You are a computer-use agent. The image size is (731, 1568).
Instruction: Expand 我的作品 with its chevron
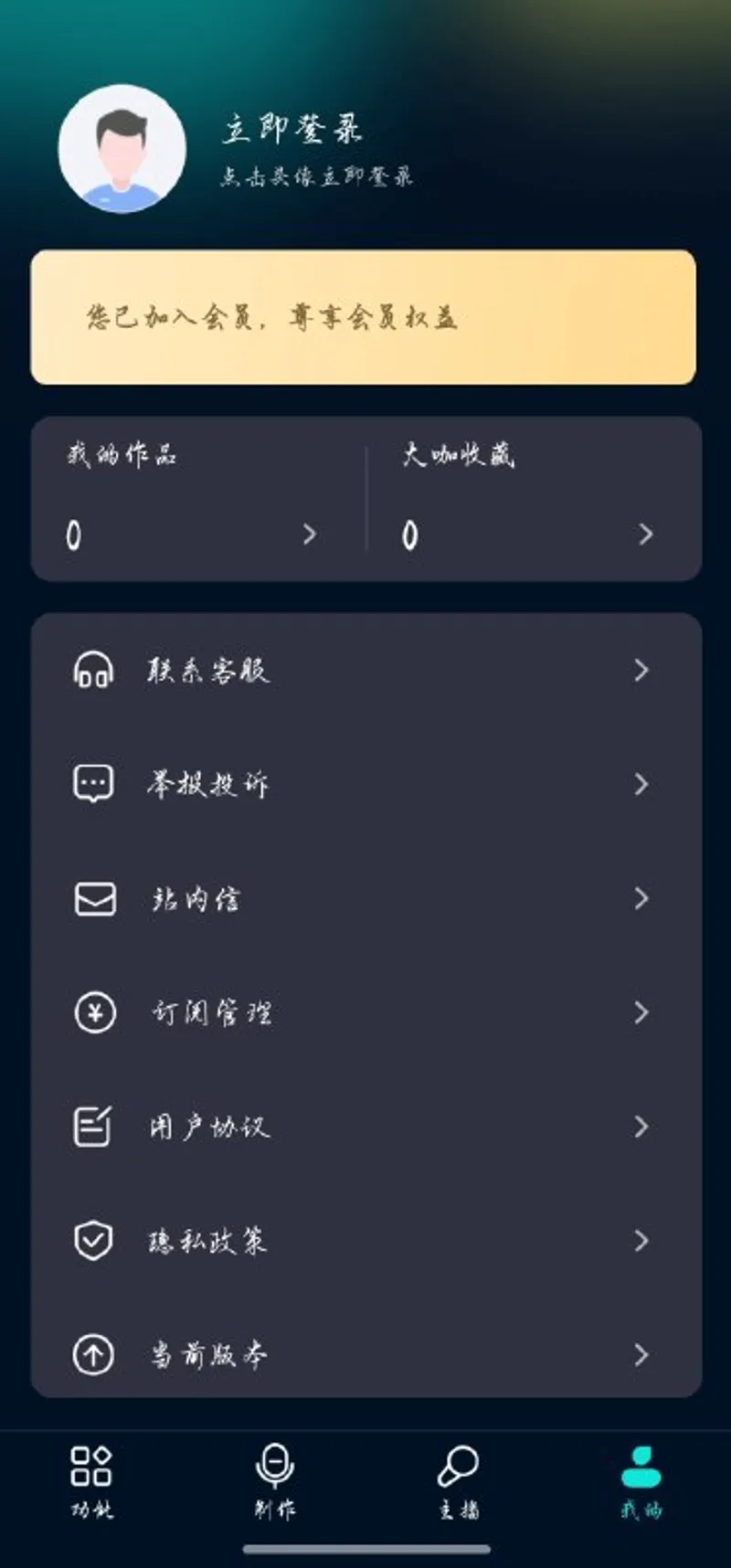[311, 534]
